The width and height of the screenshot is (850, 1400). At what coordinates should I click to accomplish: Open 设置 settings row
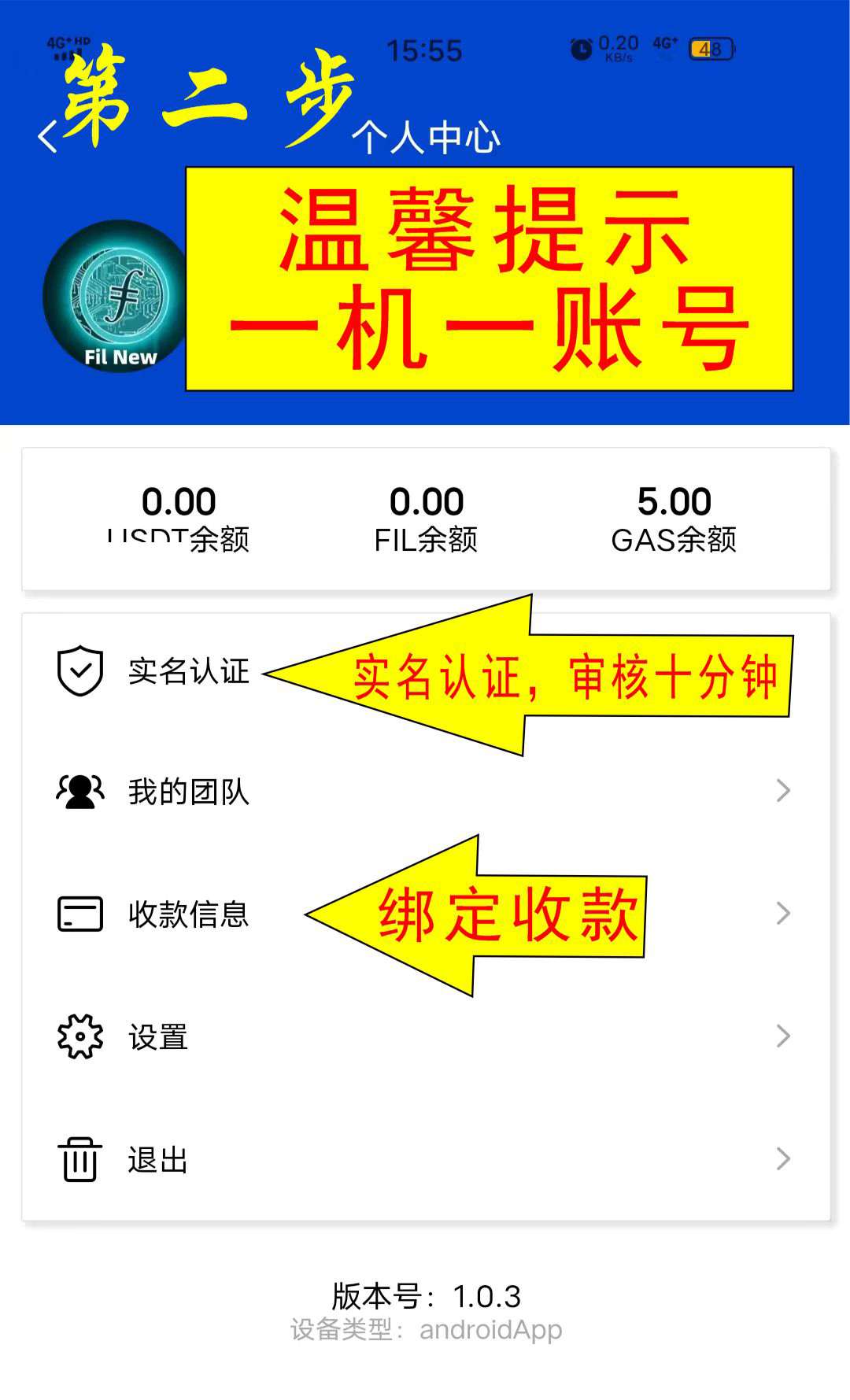[x=426, y=1036]
